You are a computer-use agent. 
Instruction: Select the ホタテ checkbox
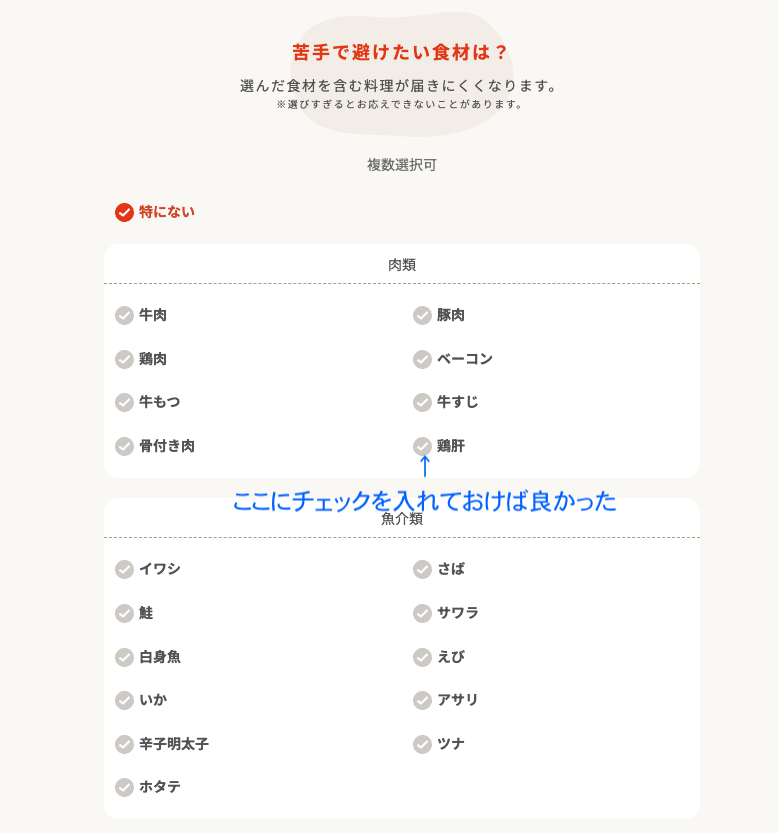(124, 787)
